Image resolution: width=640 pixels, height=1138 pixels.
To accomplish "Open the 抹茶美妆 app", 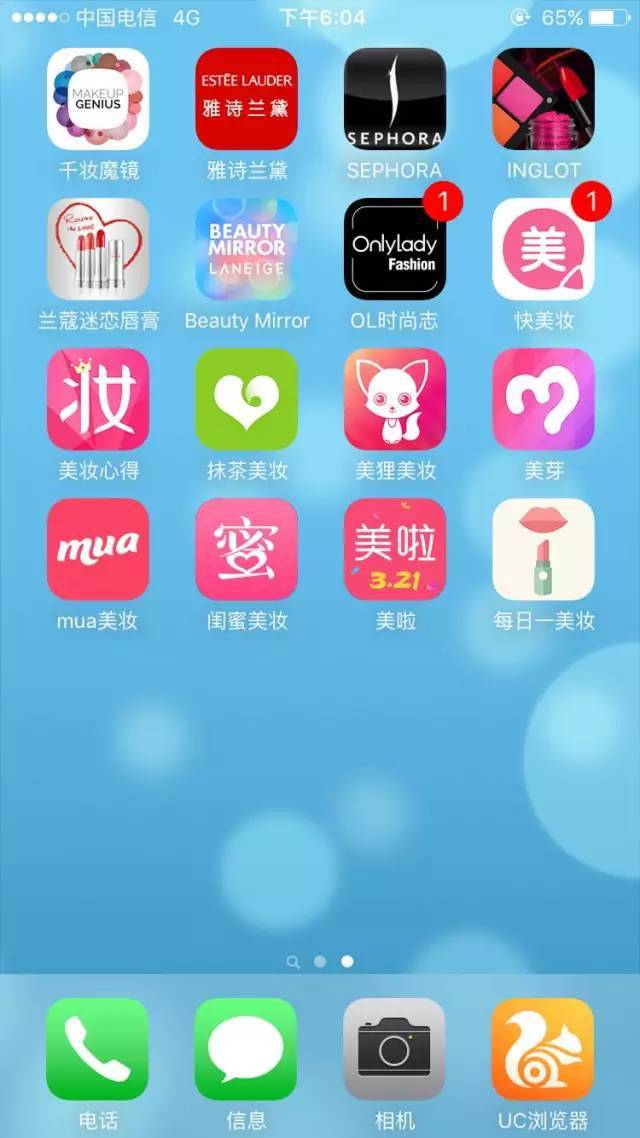I will pos(246,399).
